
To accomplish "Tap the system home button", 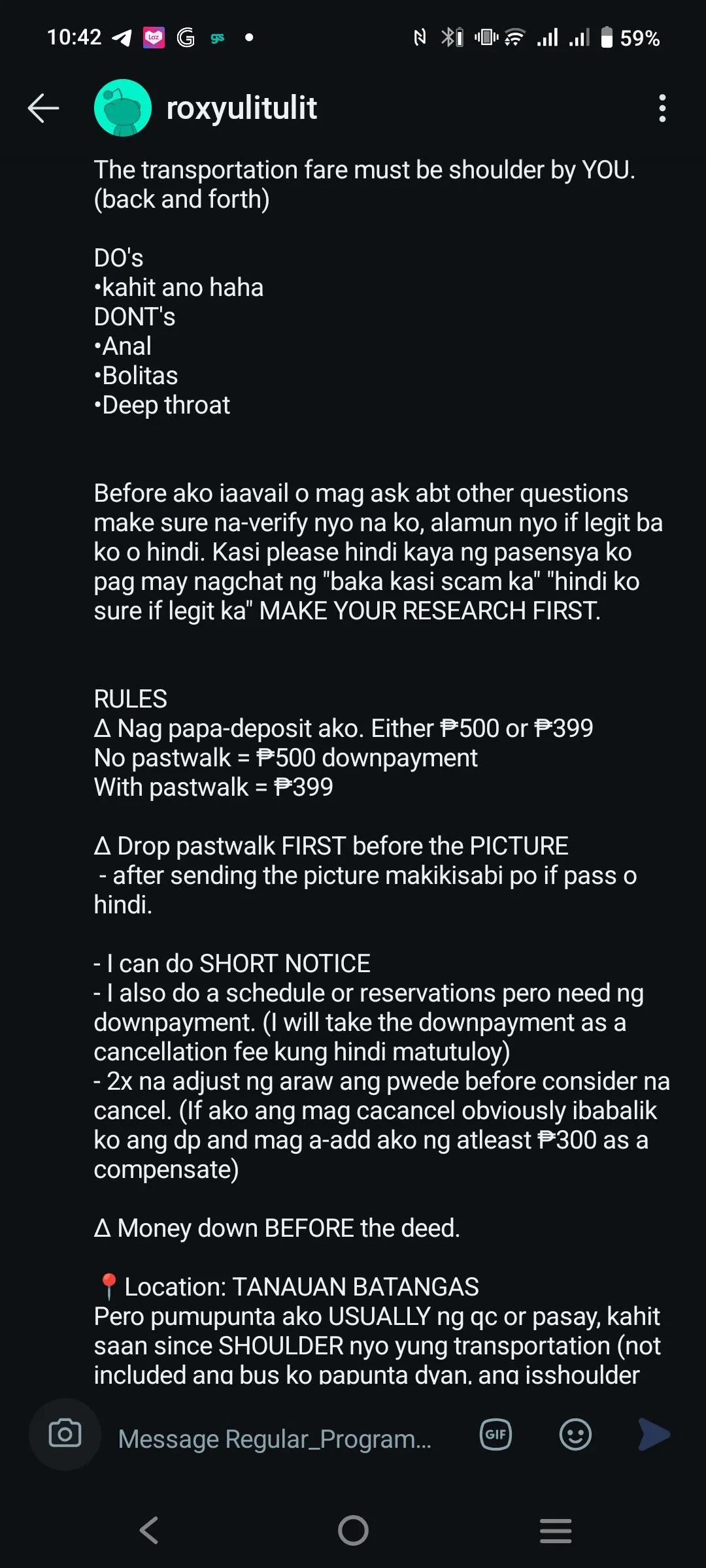I will click(x=353, y=1530).
